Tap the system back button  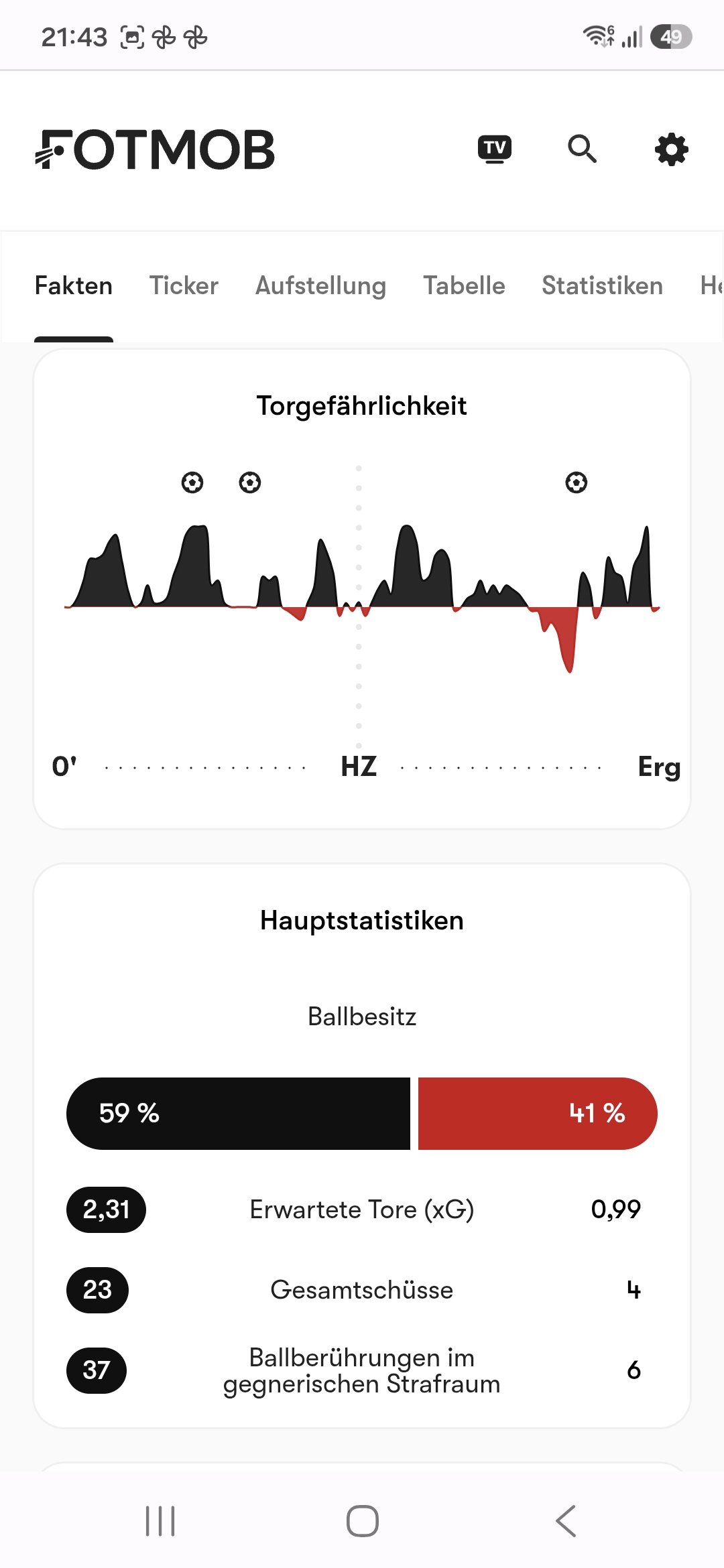(x=566, y=1521)
